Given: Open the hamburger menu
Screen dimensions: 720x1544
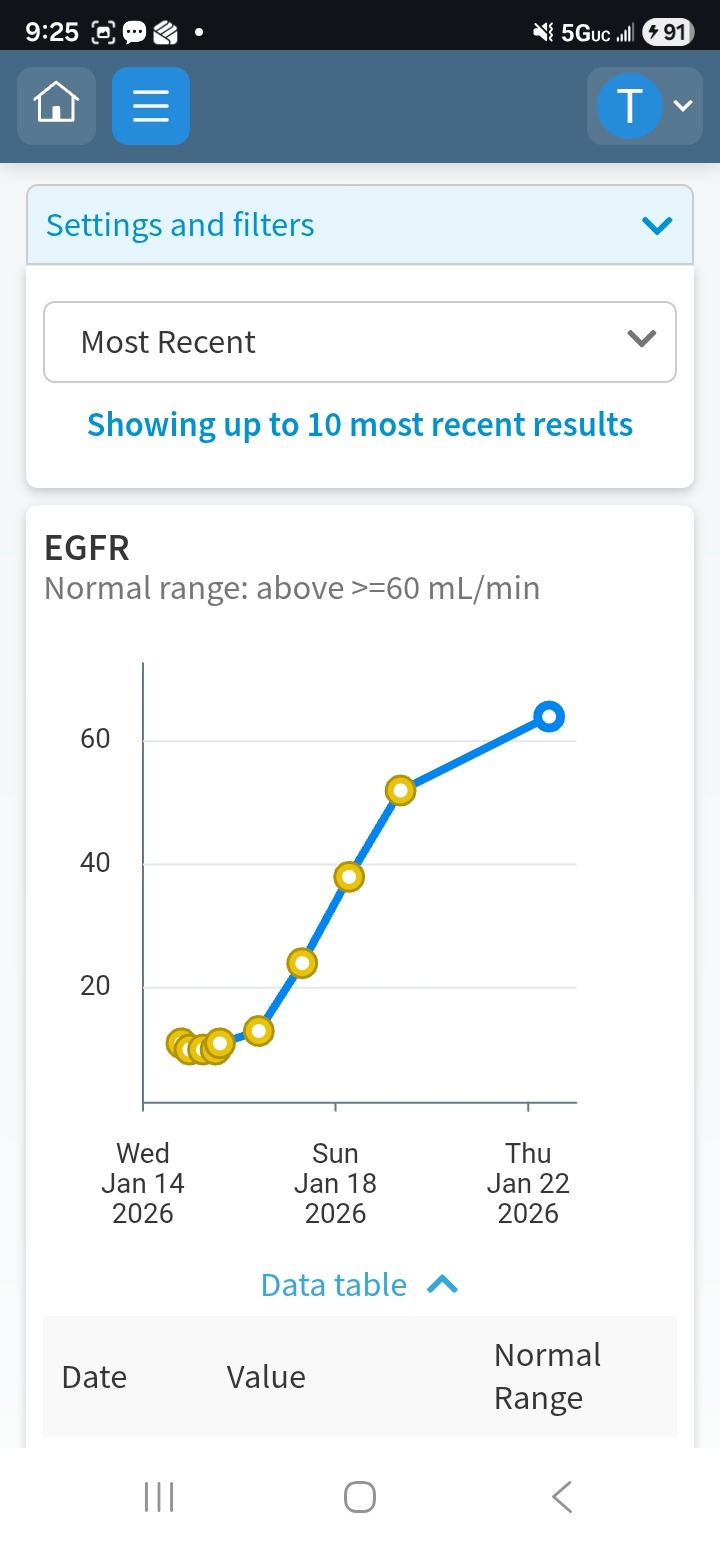Looking at the screenshot, I should (151, 105).
